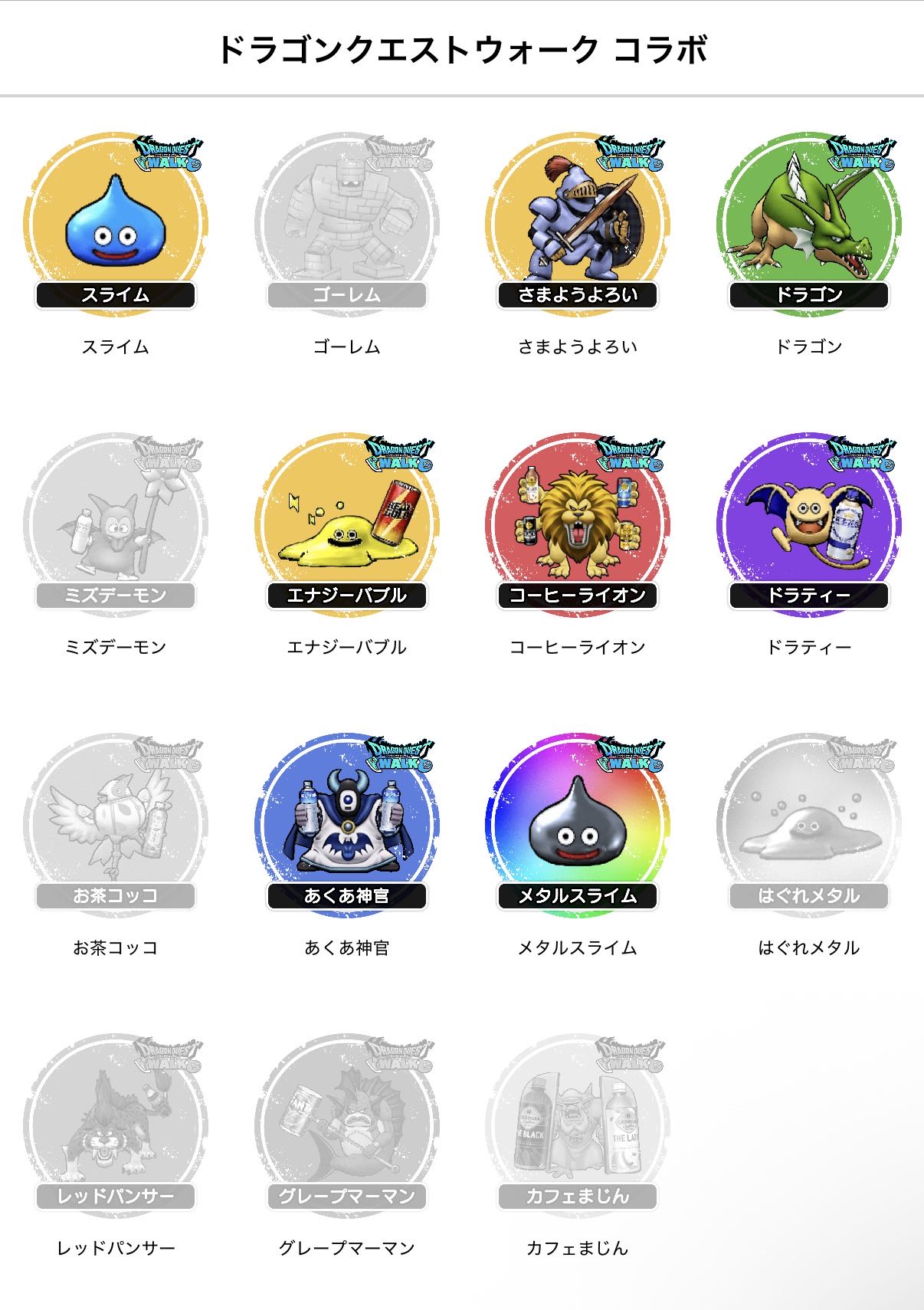924x1310 pixels.
Task: Tap the locked はぐれメタル stamp
Action: pos(809,824)
